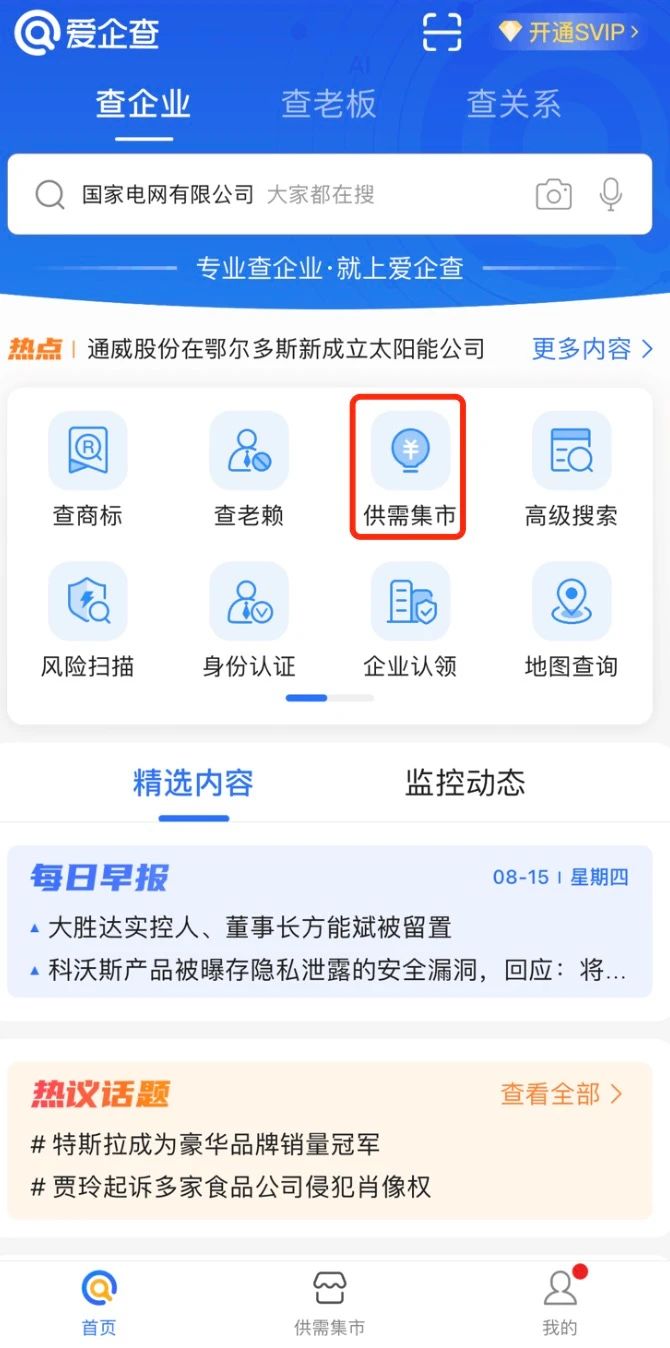Search by camera photo icon
Screen dimensions: 670x1348
554,194
